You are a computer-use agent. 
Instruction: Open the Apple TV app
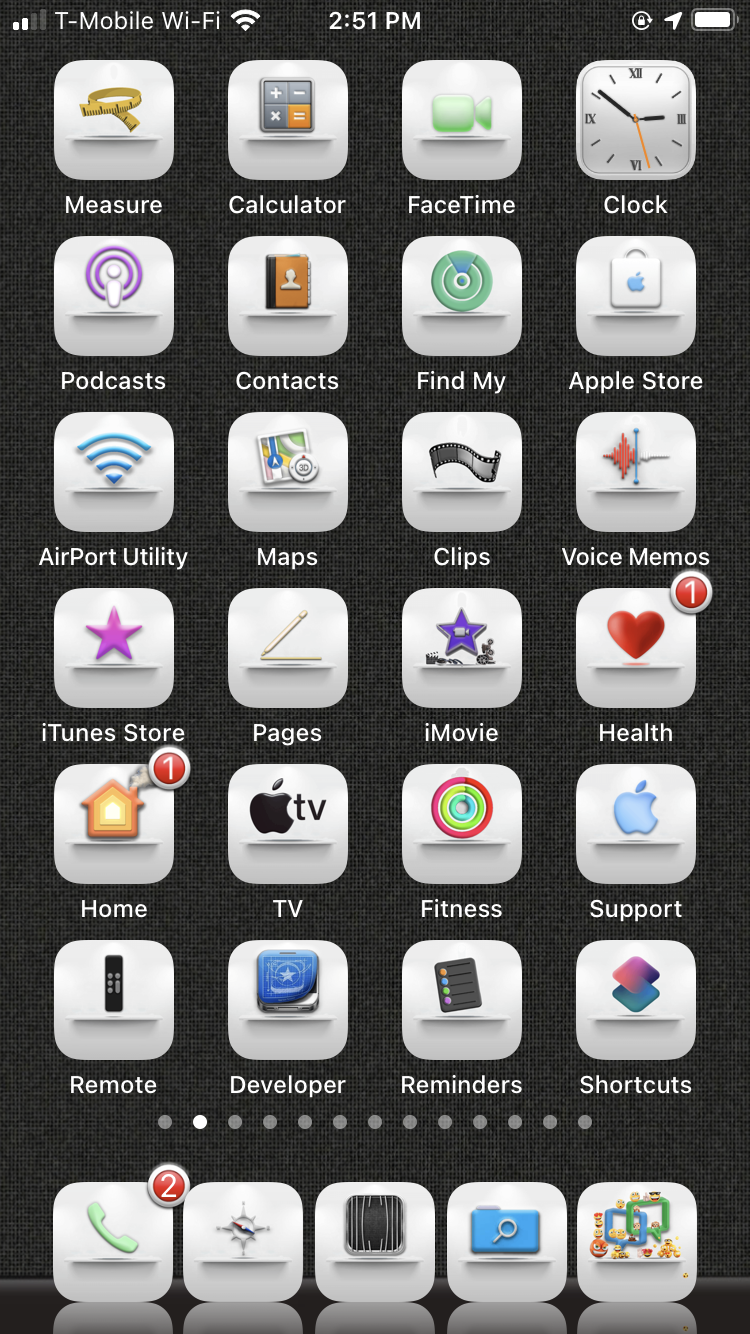[x=287, y=824]
